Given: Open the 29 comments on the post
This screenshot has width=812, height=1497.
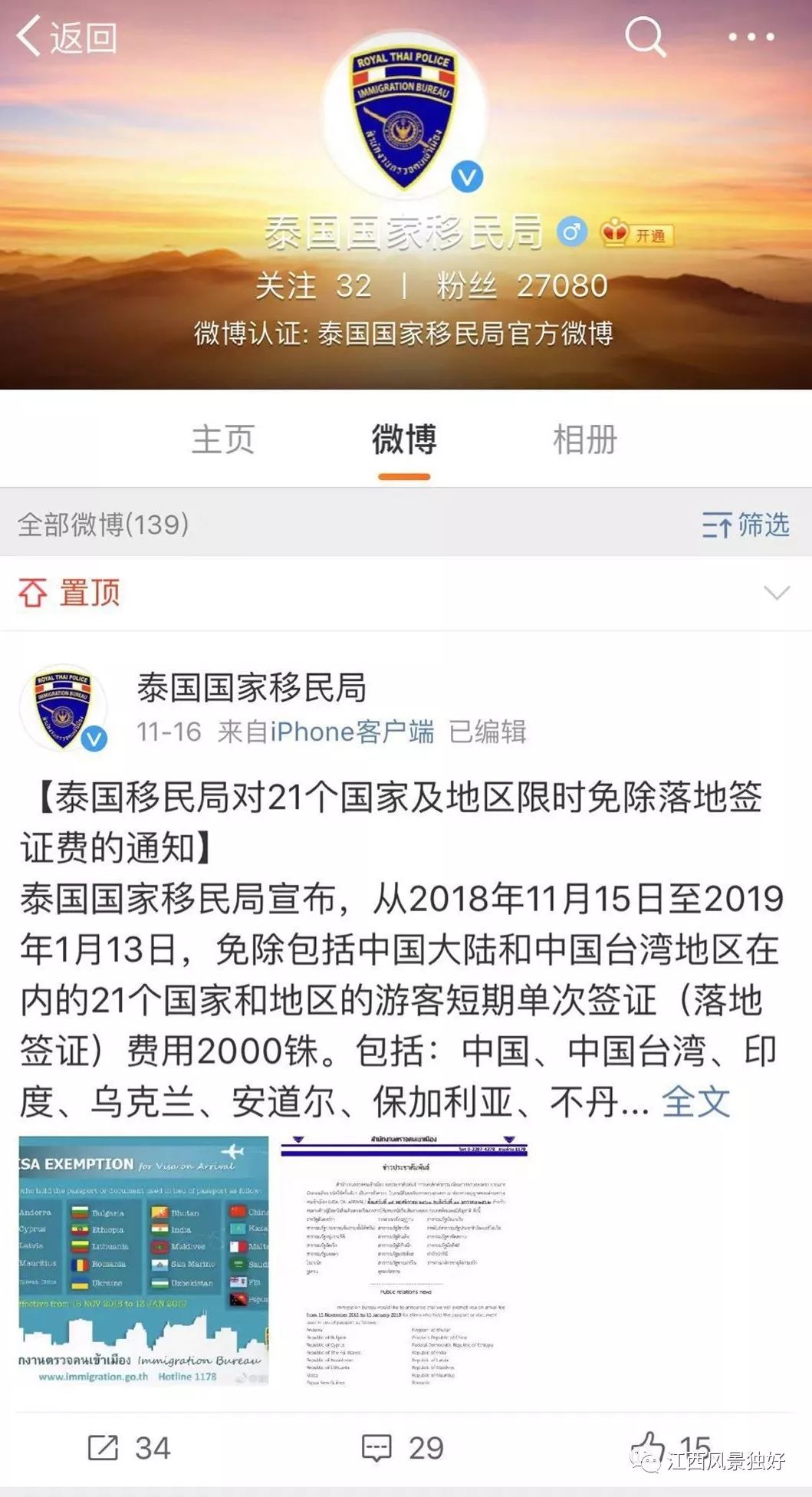Looking at the screenshot, I should pyautogui.click(x=403, y=1448).
